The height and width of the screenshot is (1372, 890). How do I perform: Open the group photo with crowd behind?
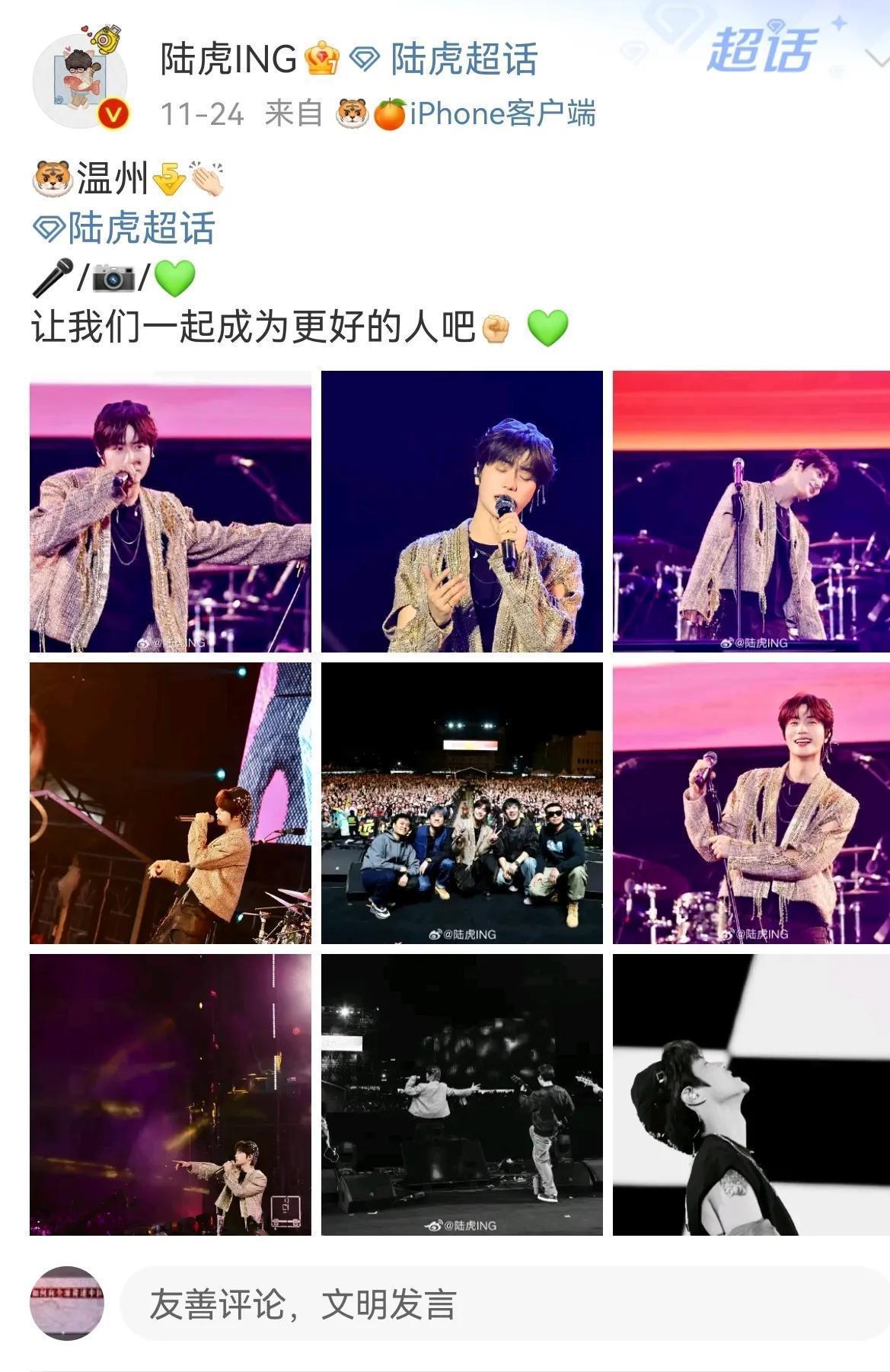[461, 803]
